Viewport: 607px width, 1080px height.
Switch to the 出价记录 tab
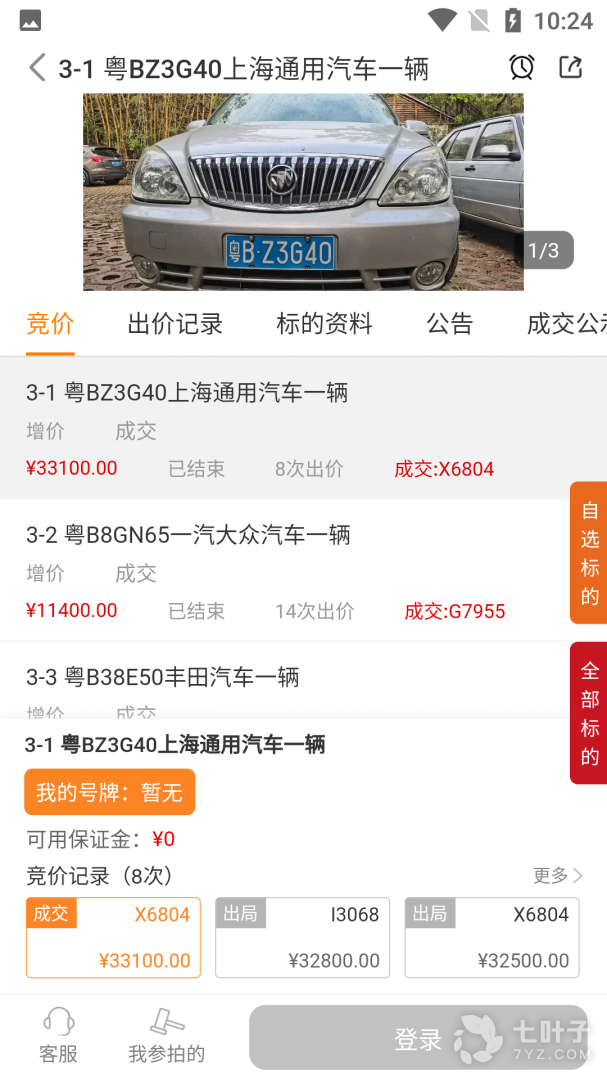(175, 324)
